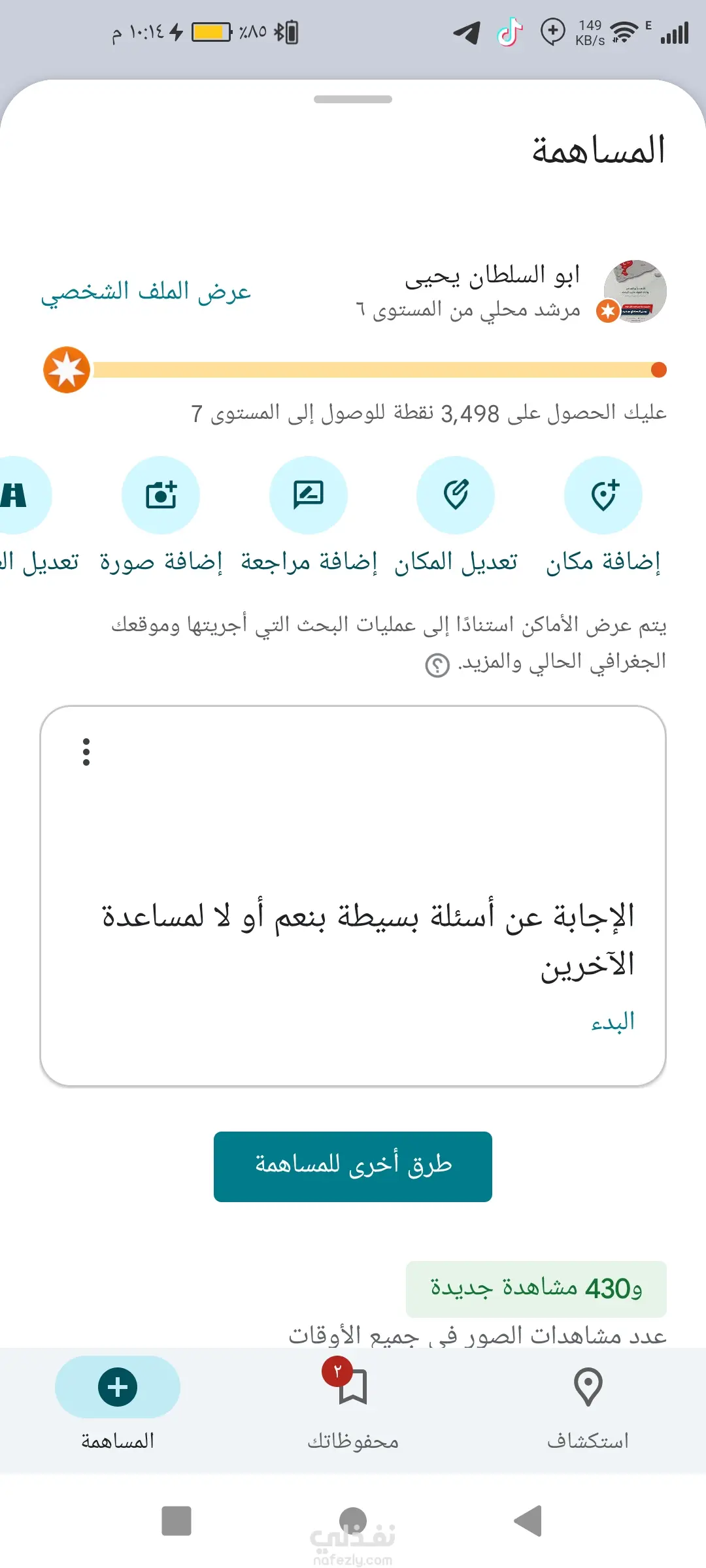706x1568 pixels.
Task: Tap البدء to answer questions
Action: pyautogui.click(x=613, y=1021)
